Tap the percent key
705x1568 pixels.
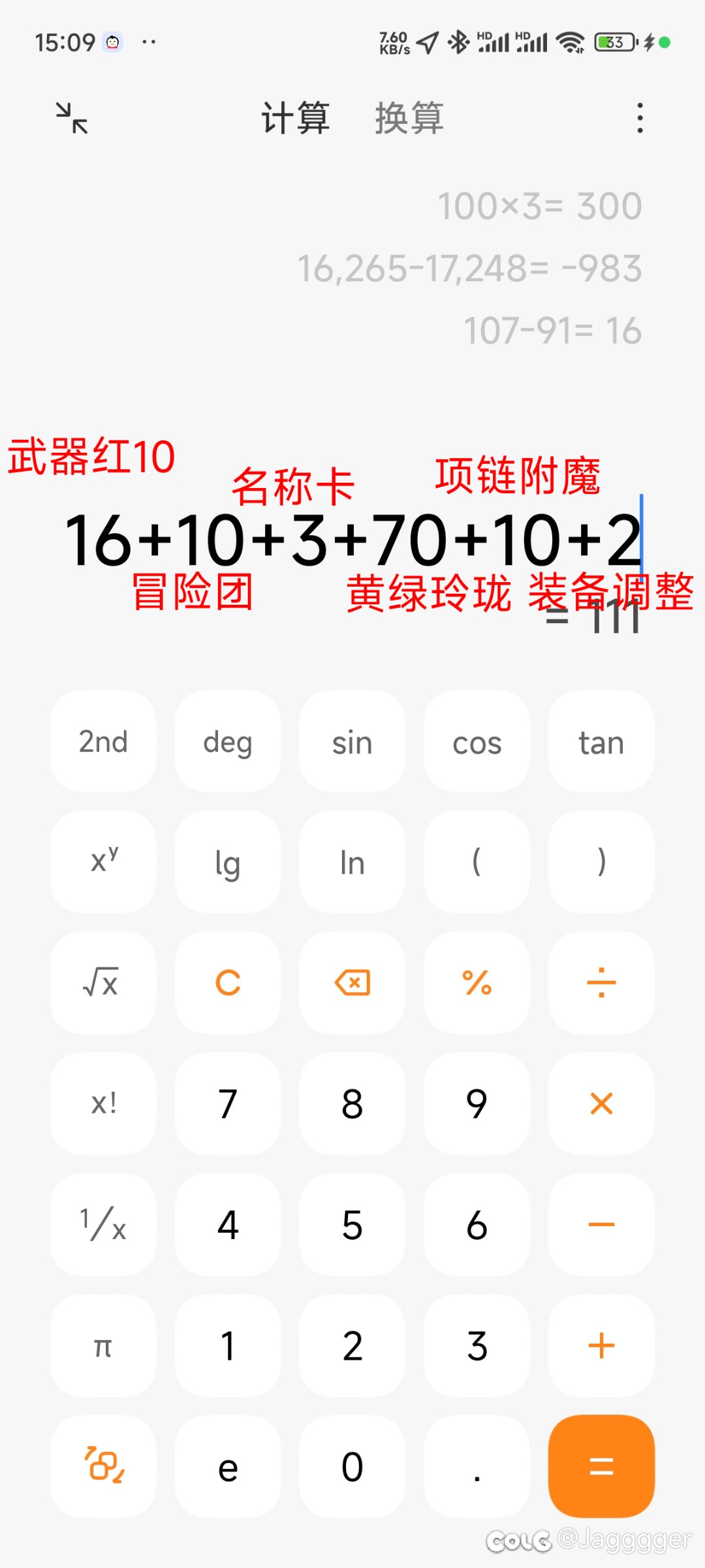point(477,983)
